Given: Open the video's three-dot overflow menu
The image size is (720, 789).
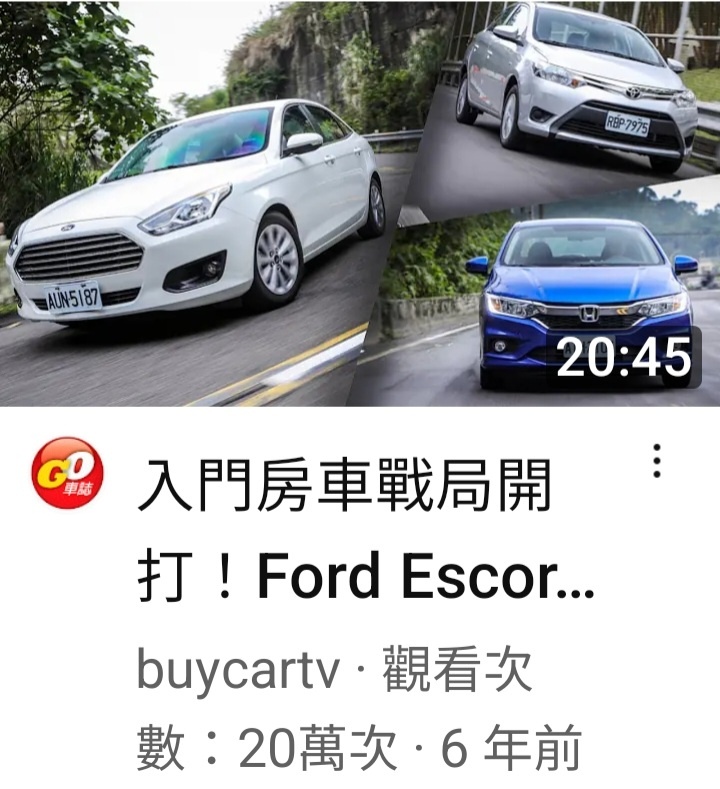Looking at the screenshot, I should [657, 461].
